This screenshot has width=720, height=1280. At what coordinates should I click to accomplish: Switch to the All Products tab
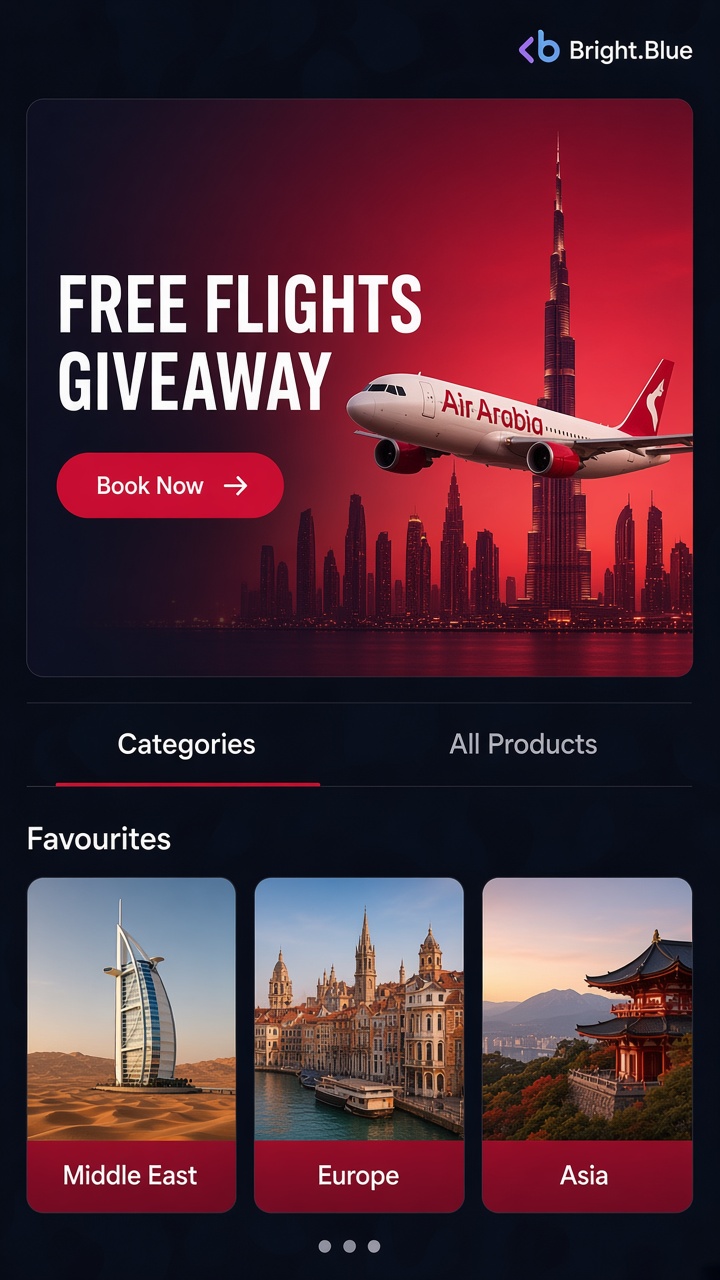pyautogui.click(x=523, y=744)
